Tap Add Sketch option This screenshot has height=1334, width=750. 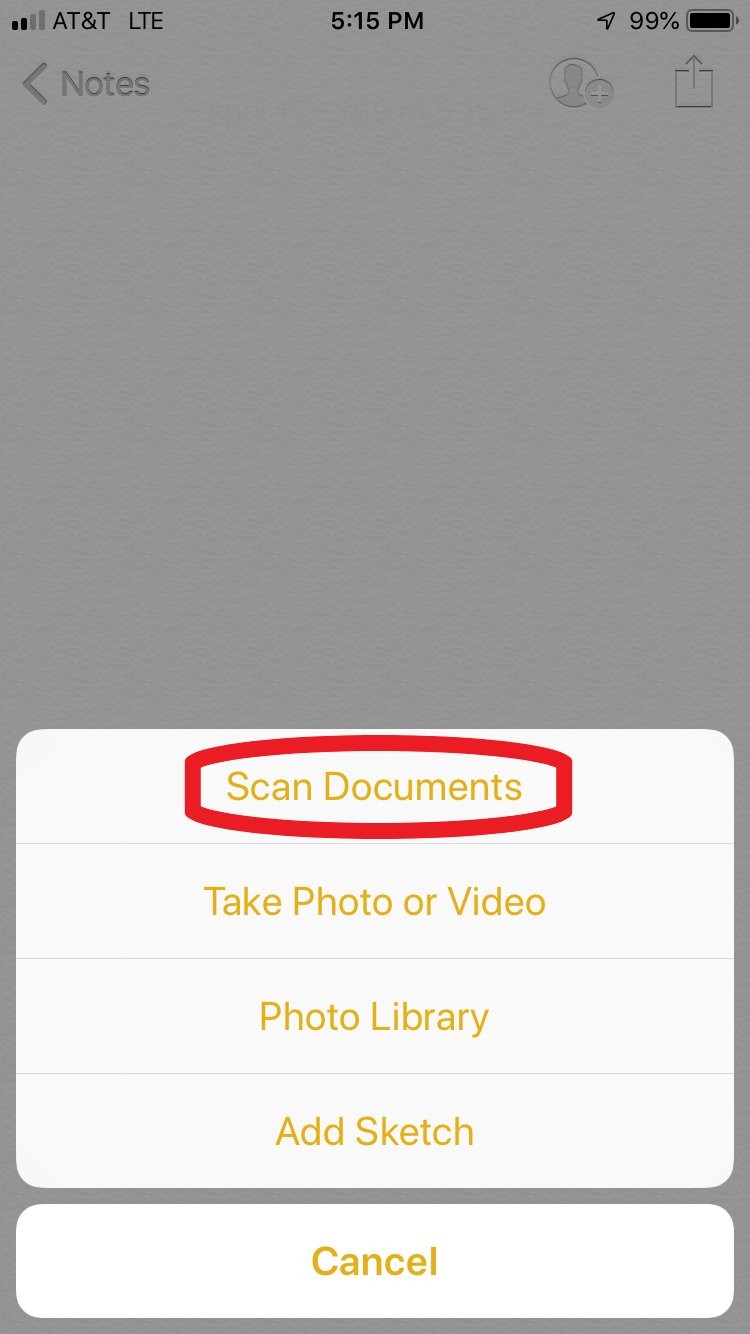(x=374, y=1132)
